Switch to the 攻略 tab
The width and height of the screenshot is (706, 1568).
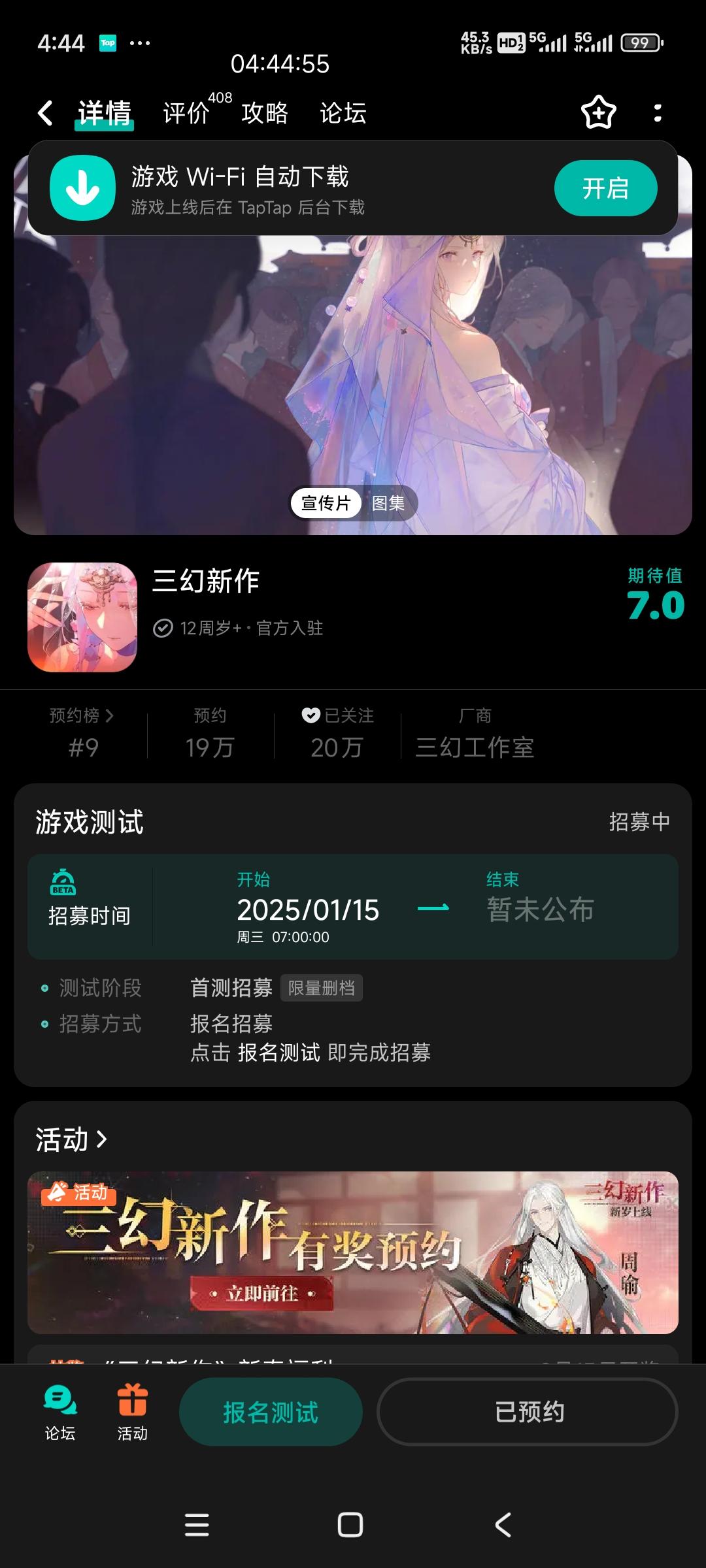[263, 113]
